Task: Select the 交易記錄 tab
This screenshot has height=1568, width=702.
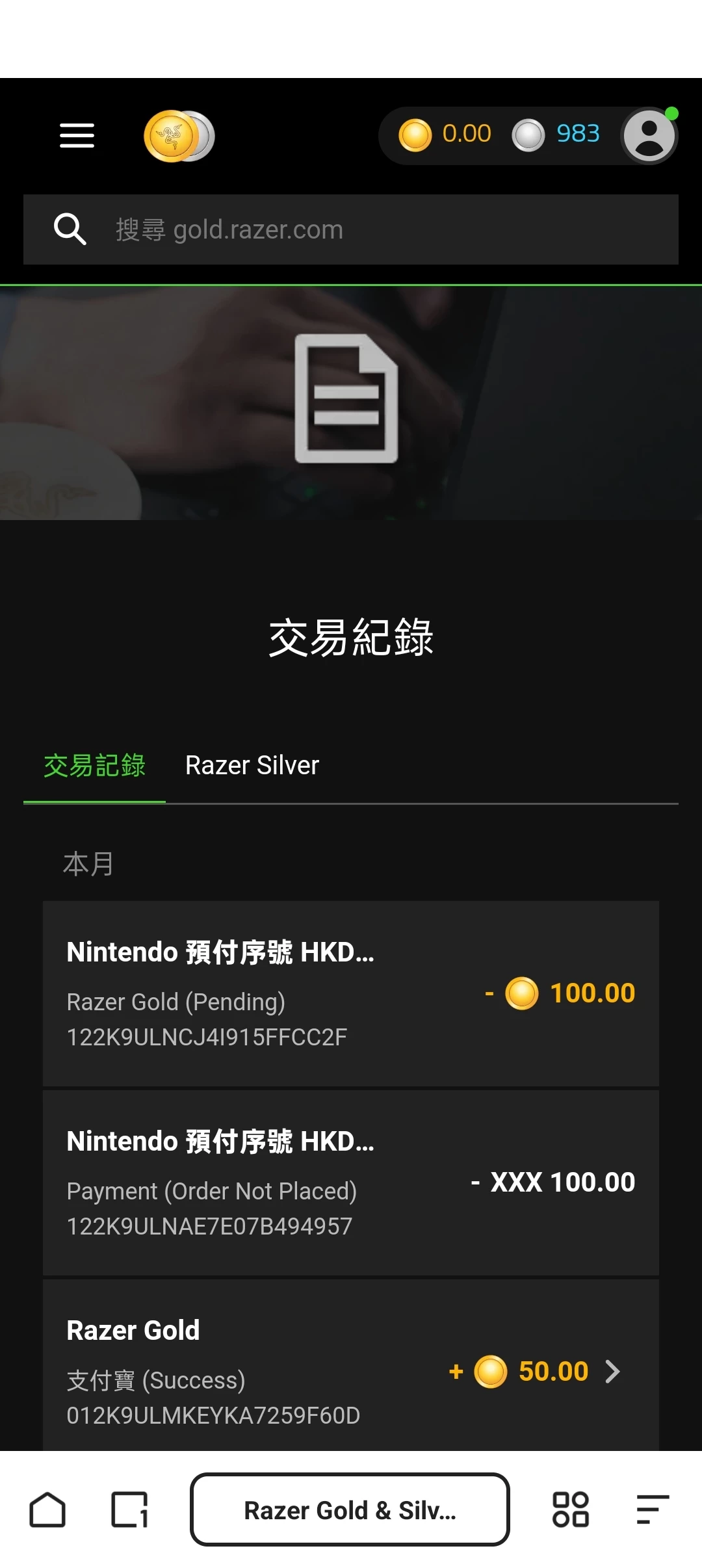Action: click(95, 766)
